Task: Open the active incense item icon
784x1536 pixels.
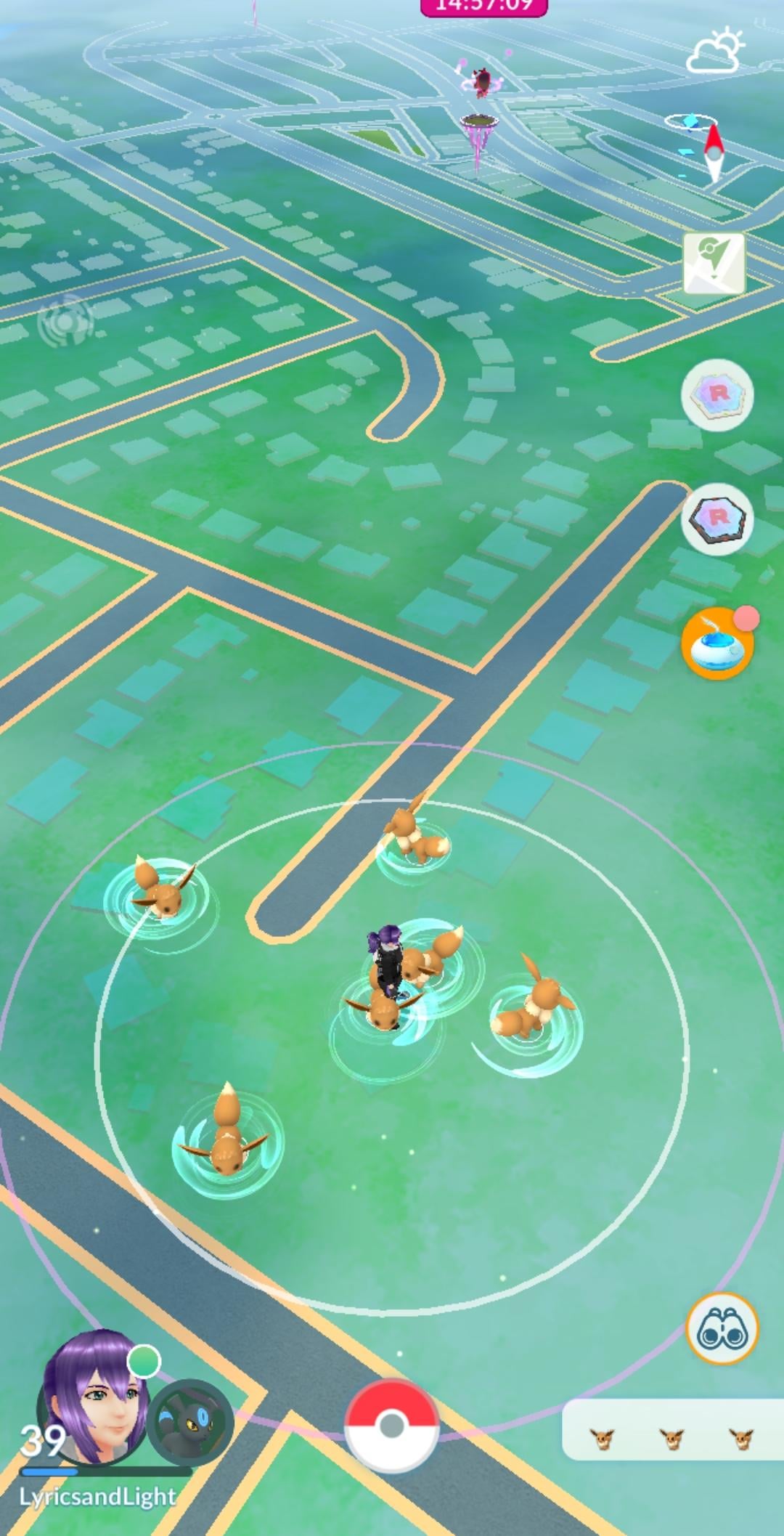Action: (x=716, y=644)
